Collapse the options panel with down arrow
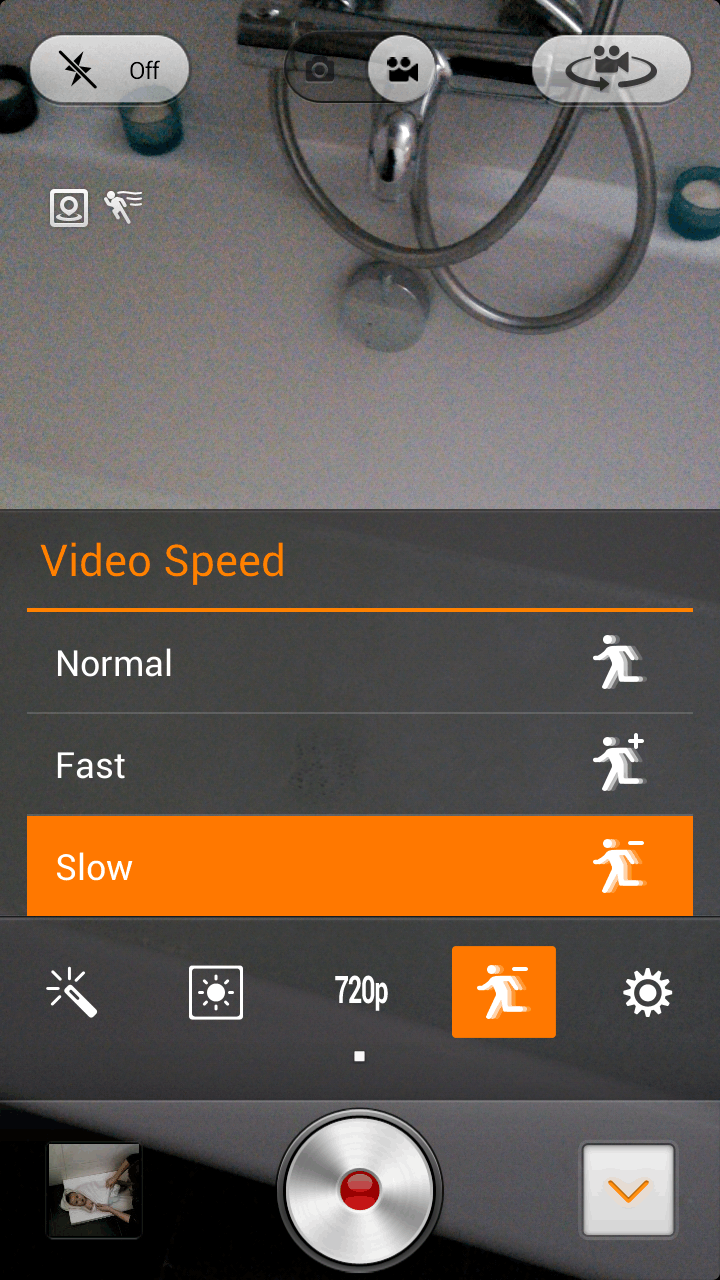Screen dimensions: 720x1280 (x=628, y=1191)
